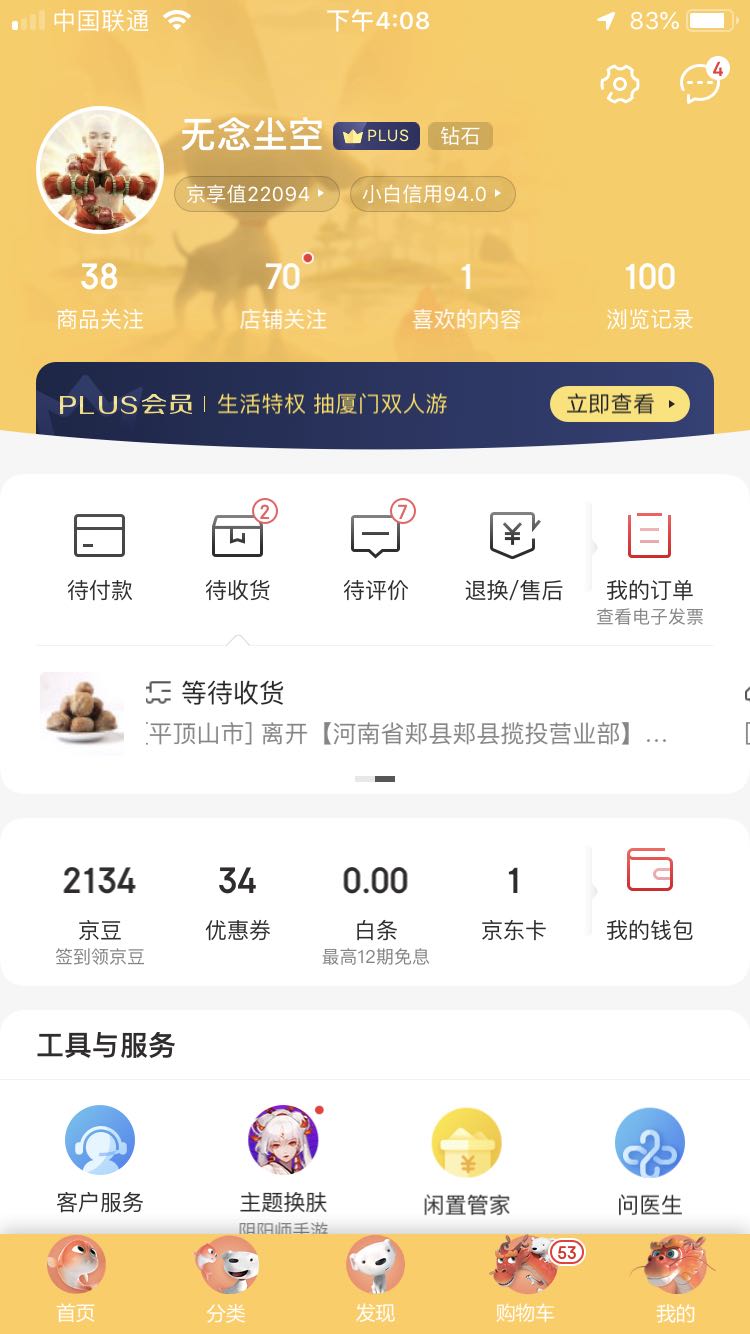750x1334 pixels.
Task: Open 我的钱包 wallet
Action: 649,894
